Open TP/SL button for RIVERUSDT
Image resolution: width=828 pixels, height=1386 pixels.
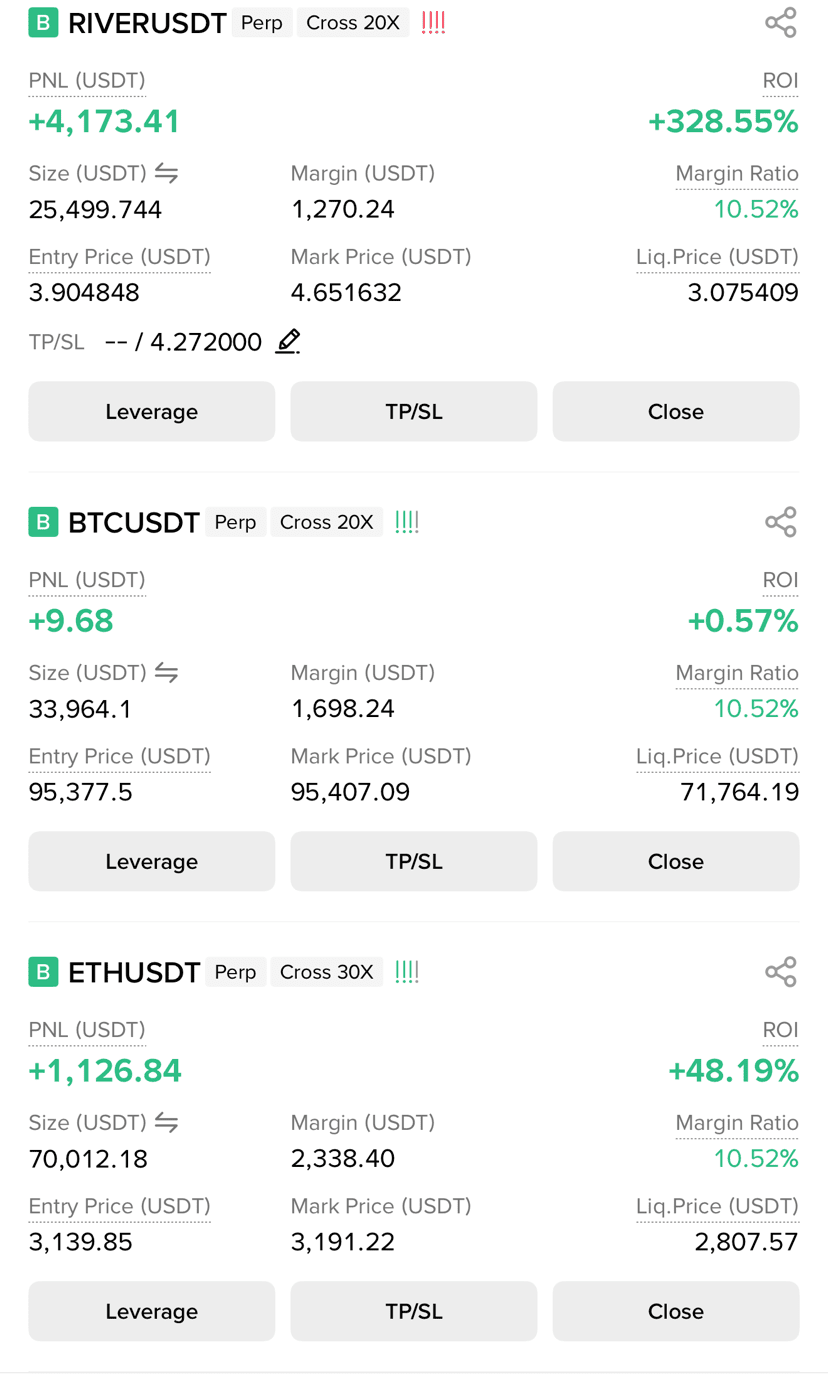(x=414, y=411)
